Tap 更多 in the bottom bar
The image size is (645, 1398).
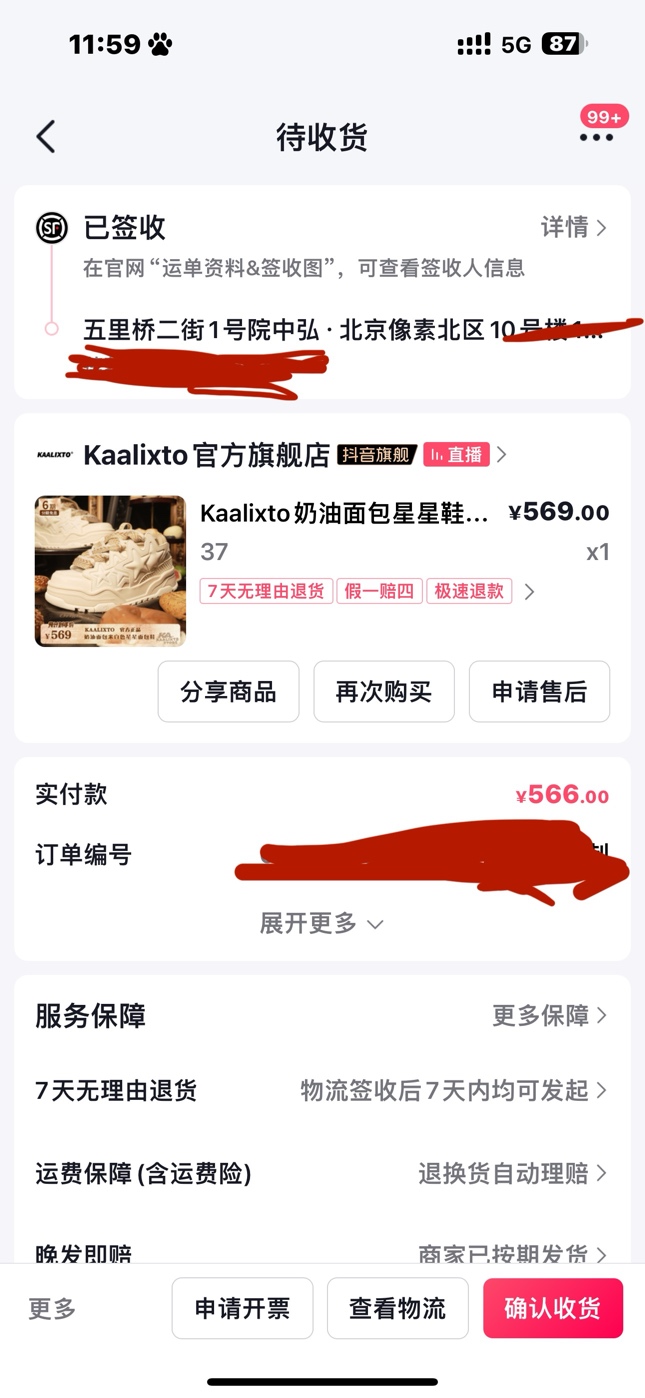(52, 1308)
